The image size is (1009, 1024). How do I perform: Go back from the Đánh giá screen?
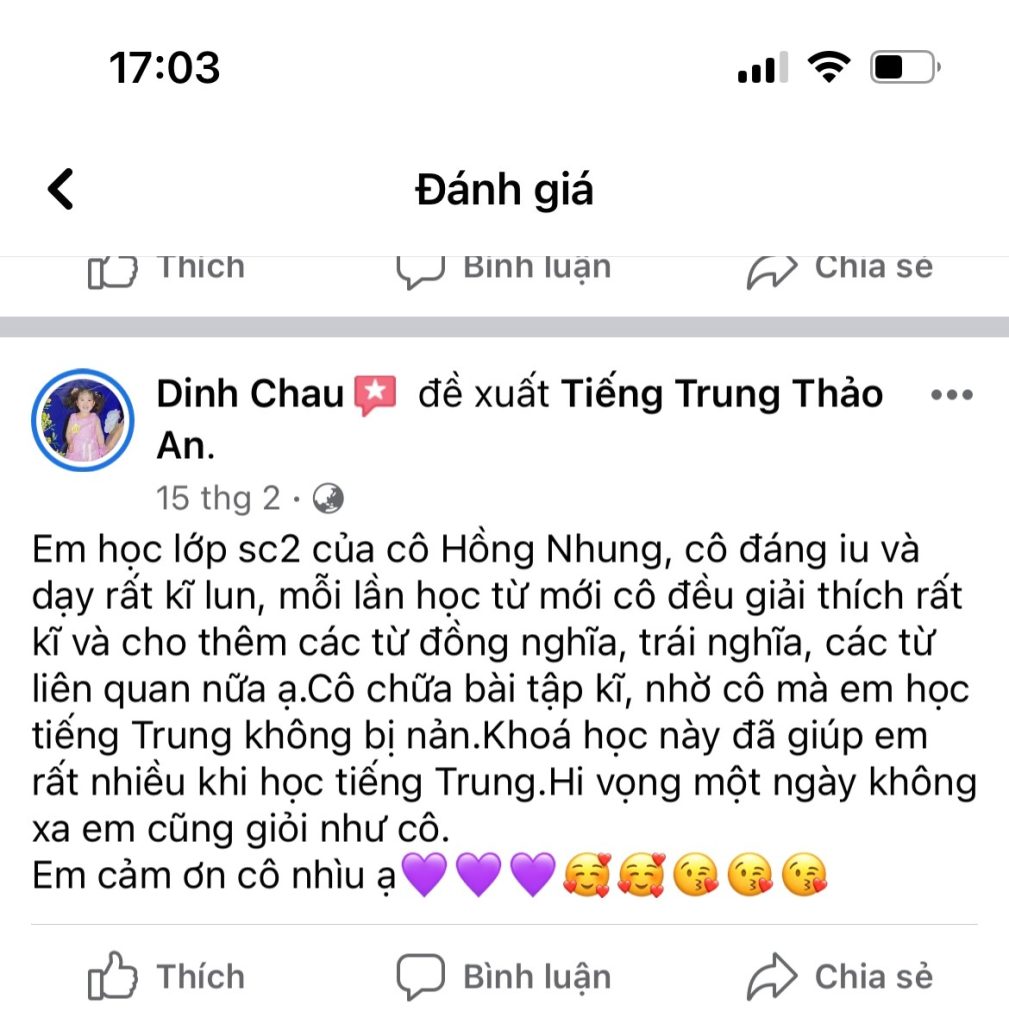point(61,189)
